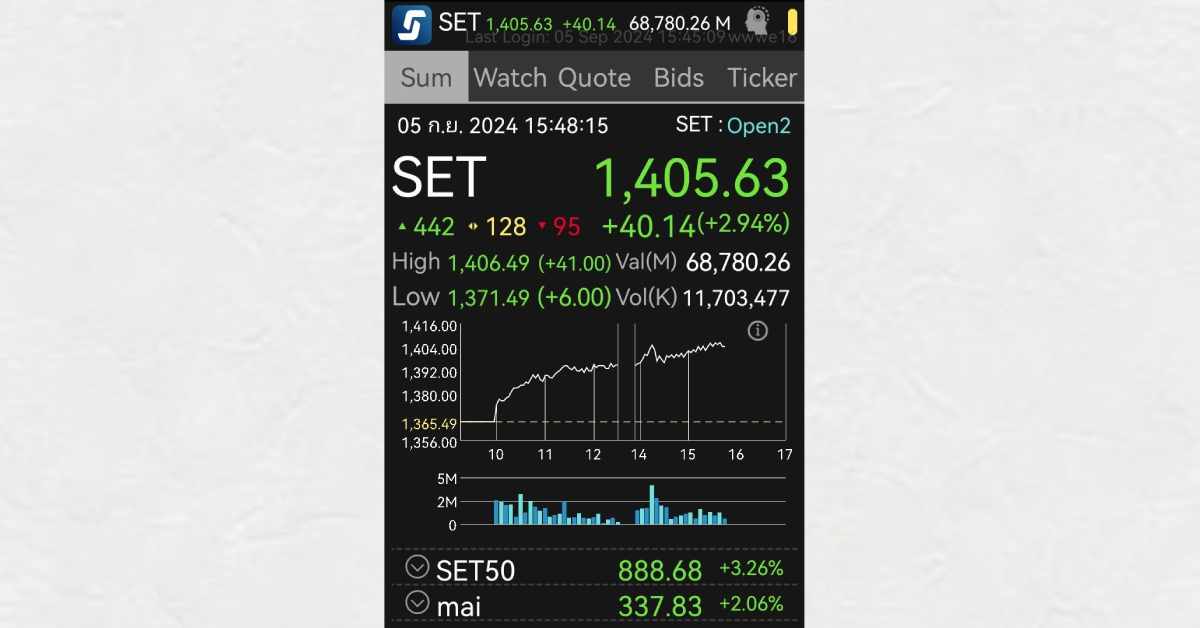Open the chart info icon
The image size is (1200, 628).
click(x=758, y=331)
